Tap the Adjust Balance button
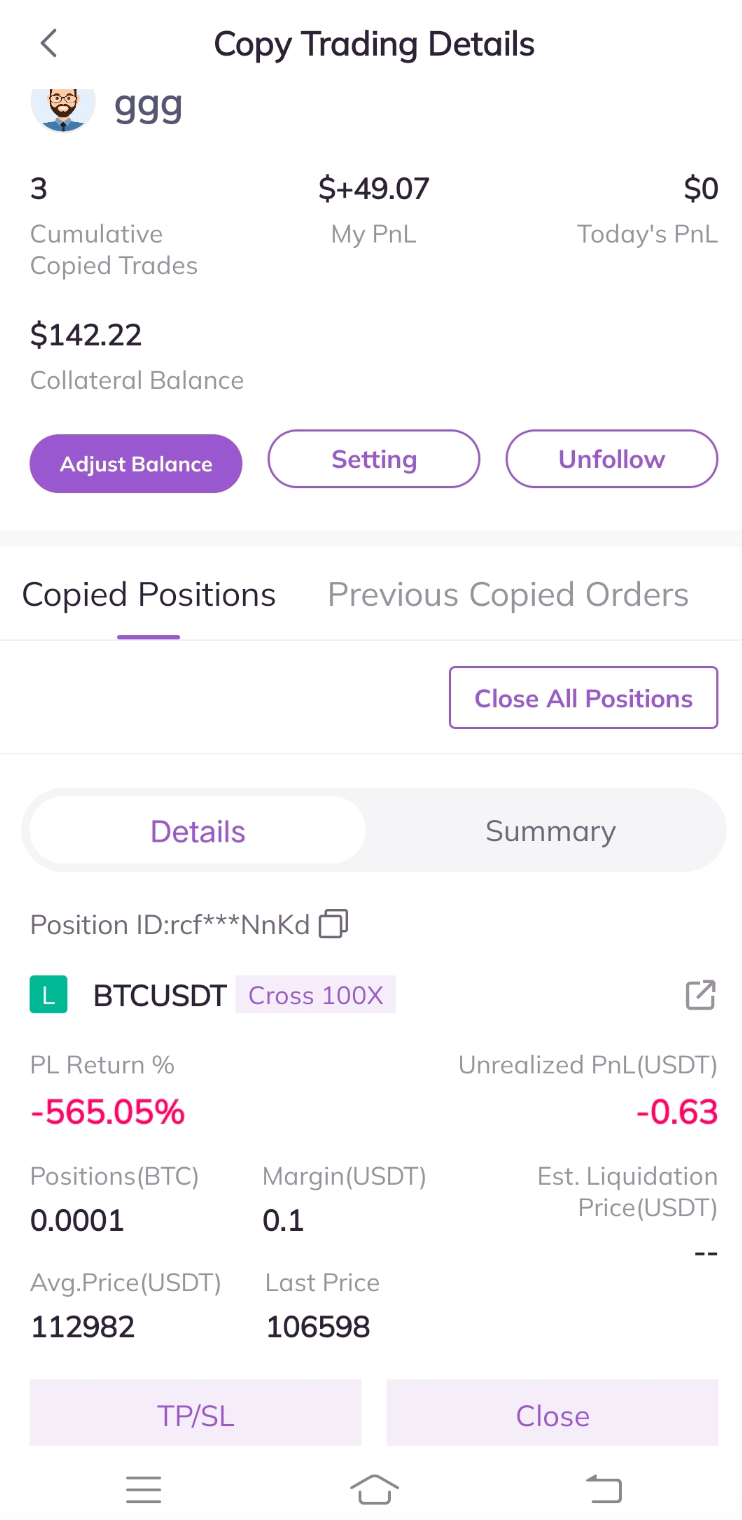The width and height of the screenshot is (742, 1520). pos(136,463)
